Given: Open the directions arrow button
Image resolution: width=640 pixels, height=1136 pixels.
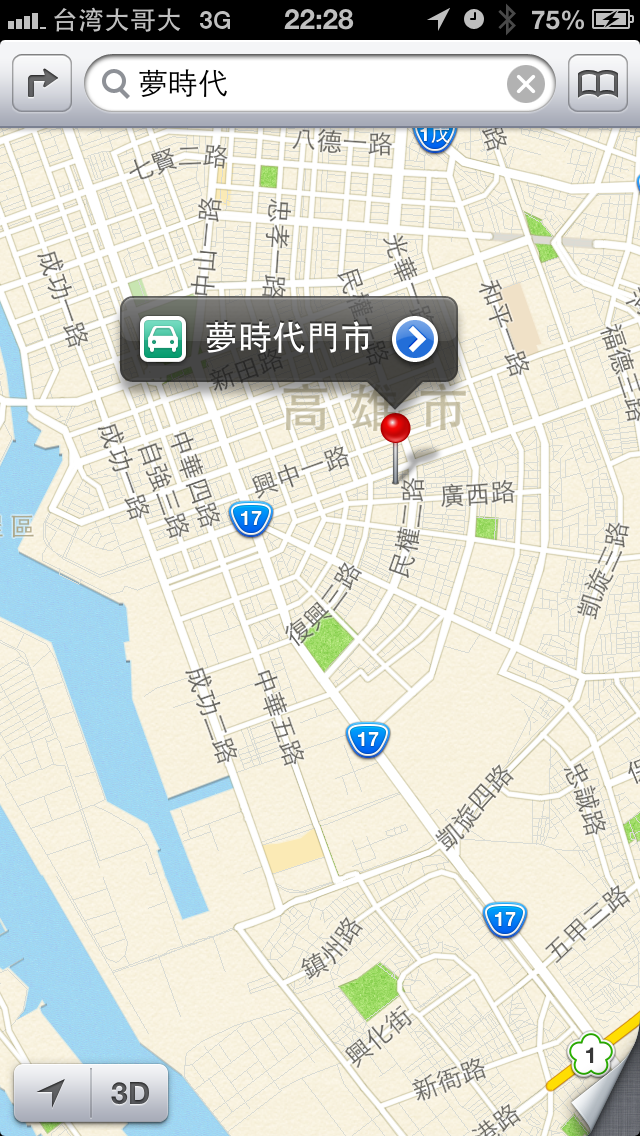Looking at the screenshot, I should pyautogui.click(x=42, y=85).
